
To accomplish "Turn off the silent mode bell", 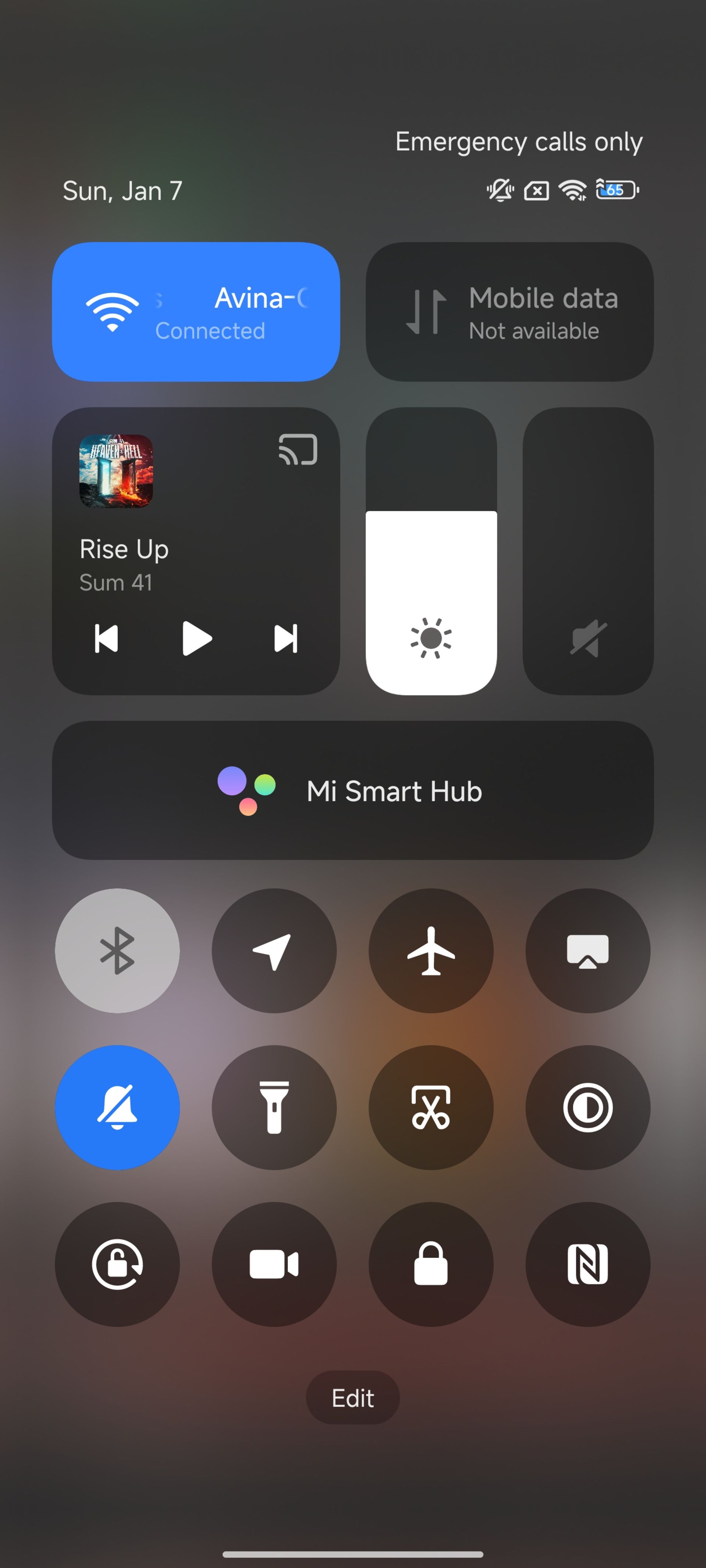I will tap(117, 1106).
